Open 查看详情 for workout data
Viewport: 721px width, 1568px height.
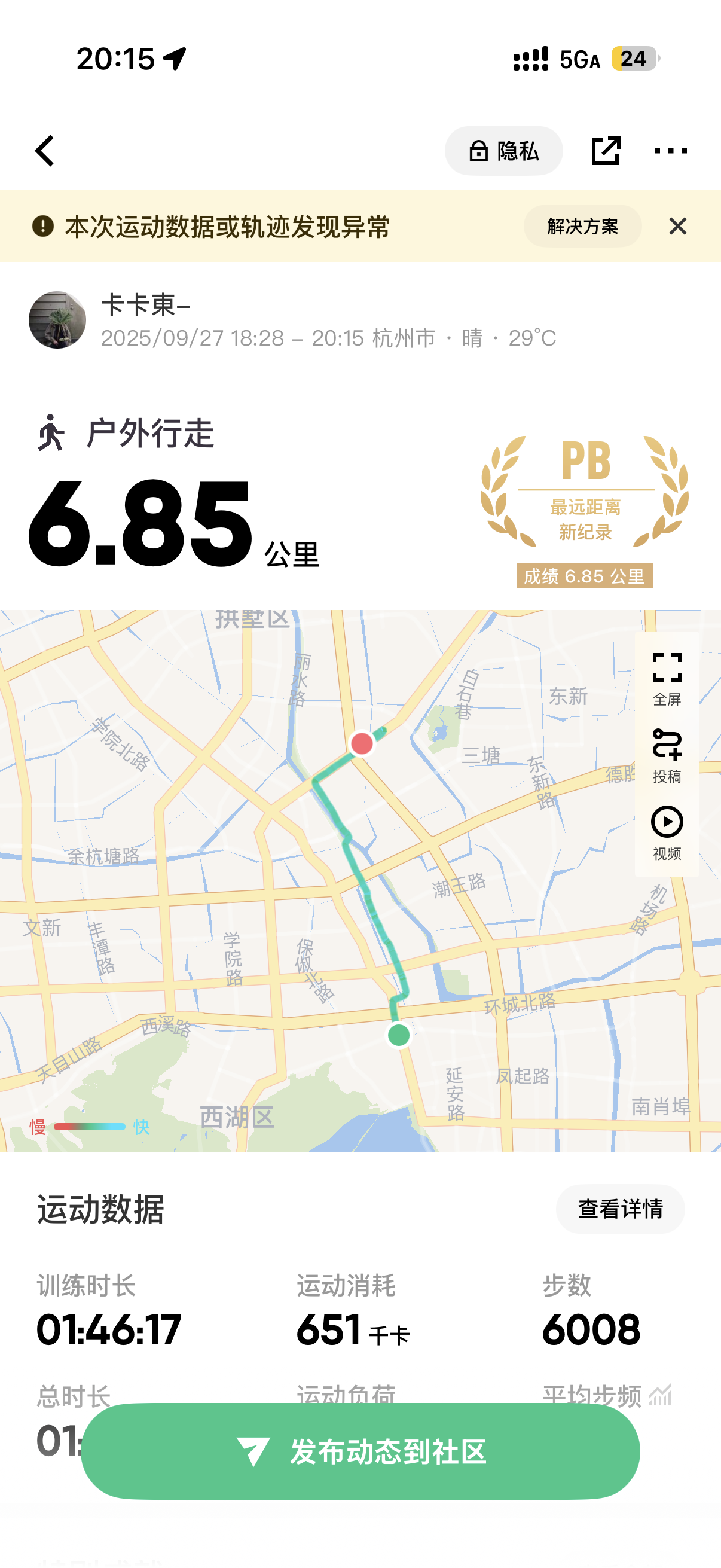pyautogui.click(x=620, y=1209)
